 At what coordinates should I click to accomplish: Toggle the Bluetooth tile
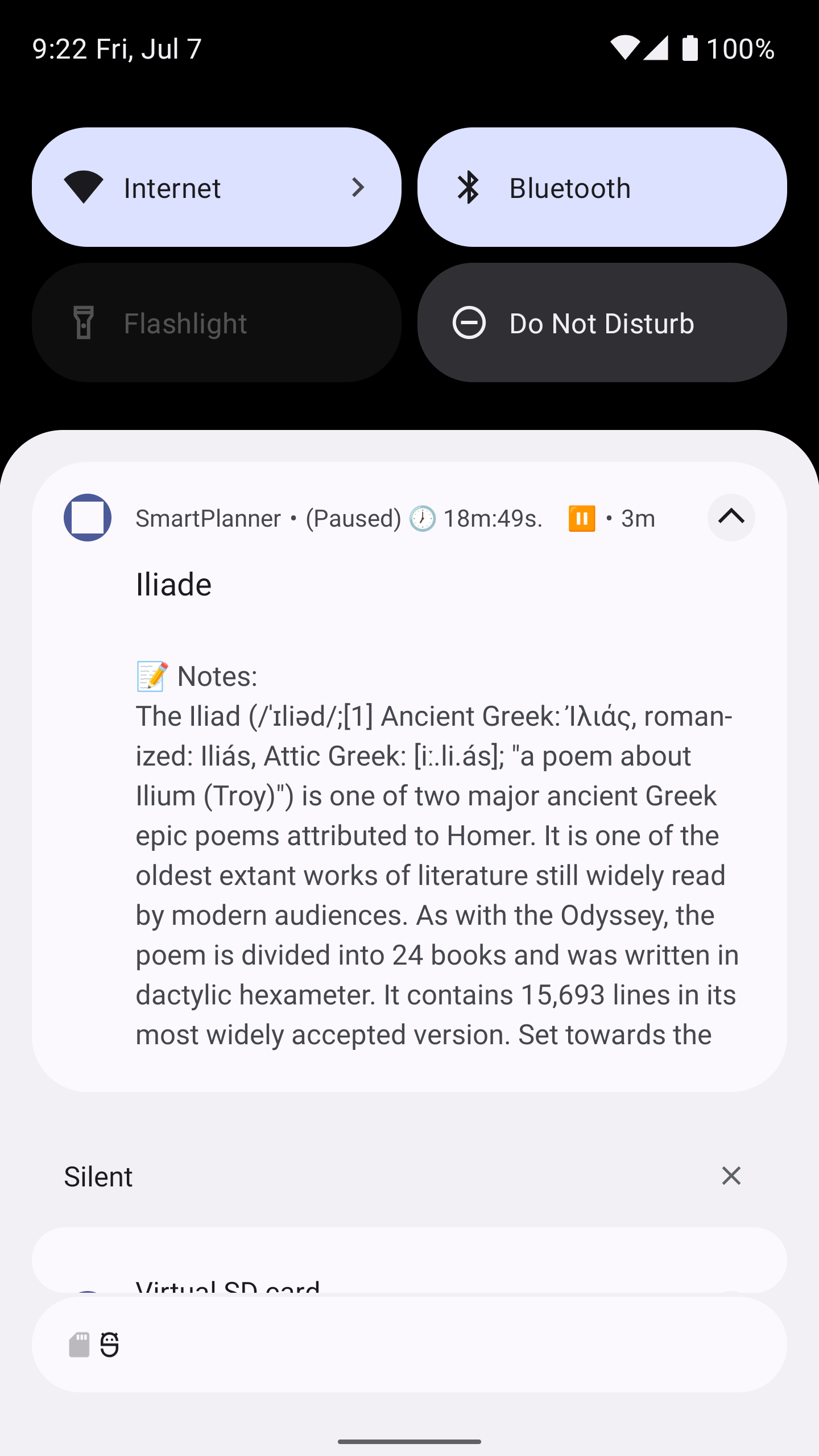point(602,187)
